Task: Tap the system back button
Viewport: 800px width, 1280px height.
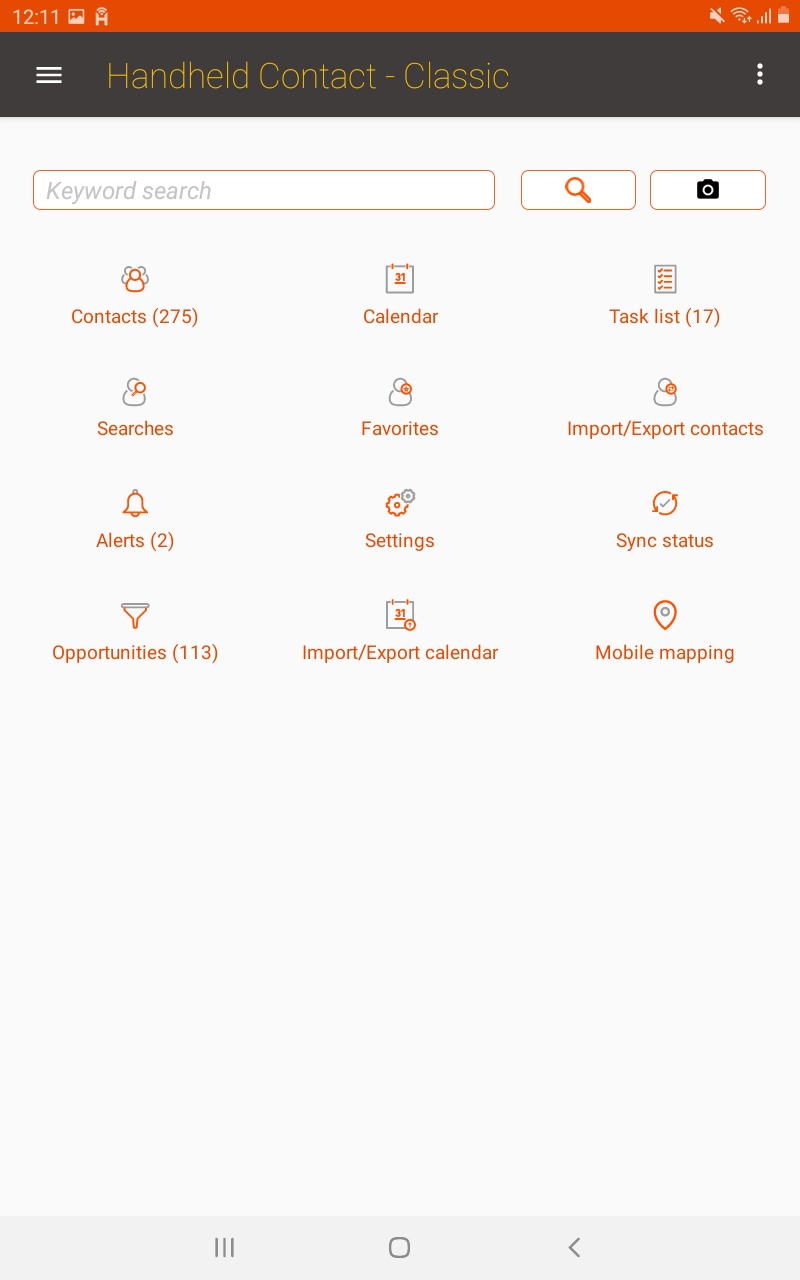Action: pyautogui.click(x=574, y=1247)
